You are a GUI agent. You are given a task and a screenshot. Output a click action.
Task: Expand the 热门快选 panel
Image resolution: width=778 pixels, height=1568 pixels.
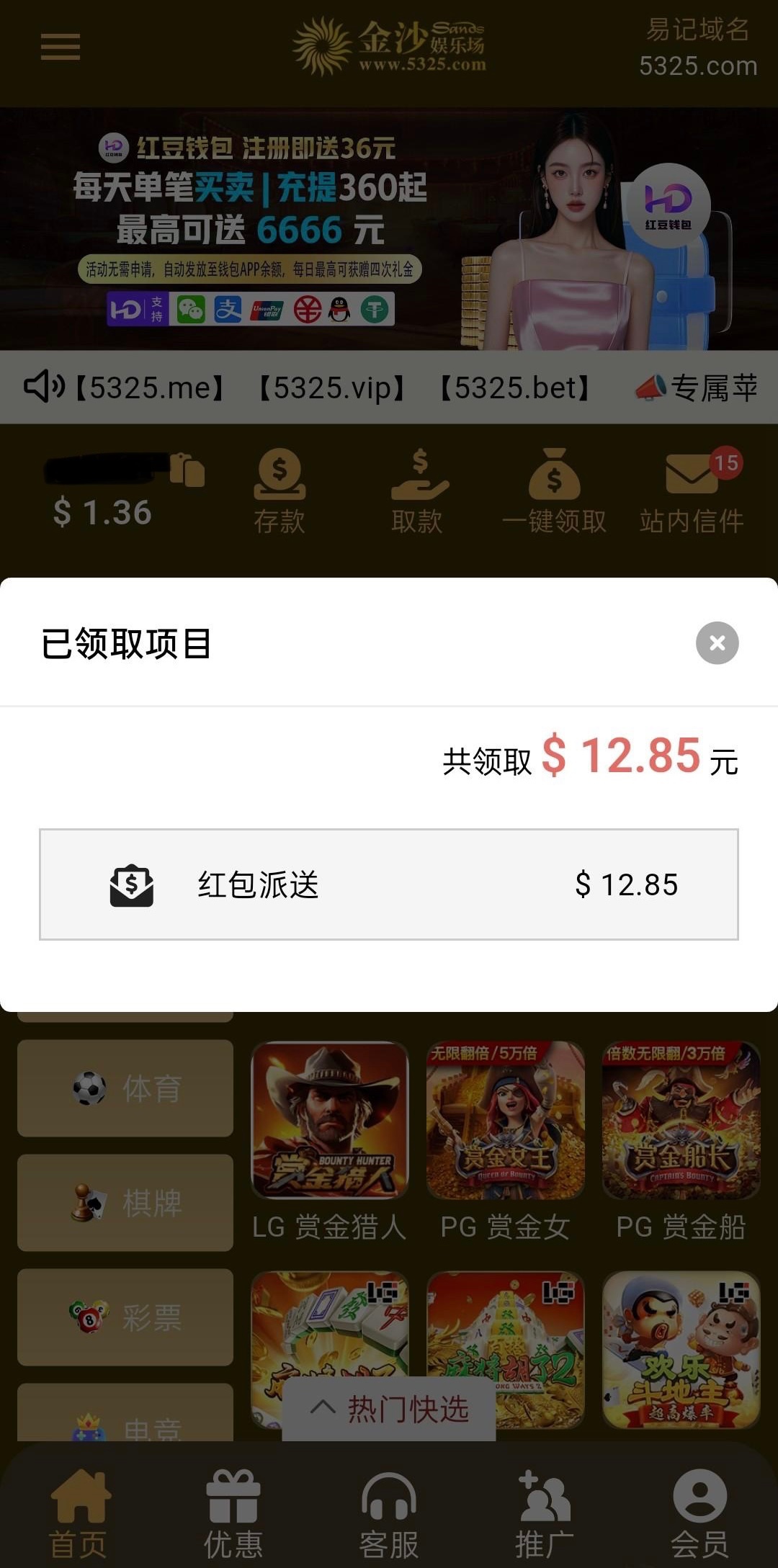[389, 1409]
